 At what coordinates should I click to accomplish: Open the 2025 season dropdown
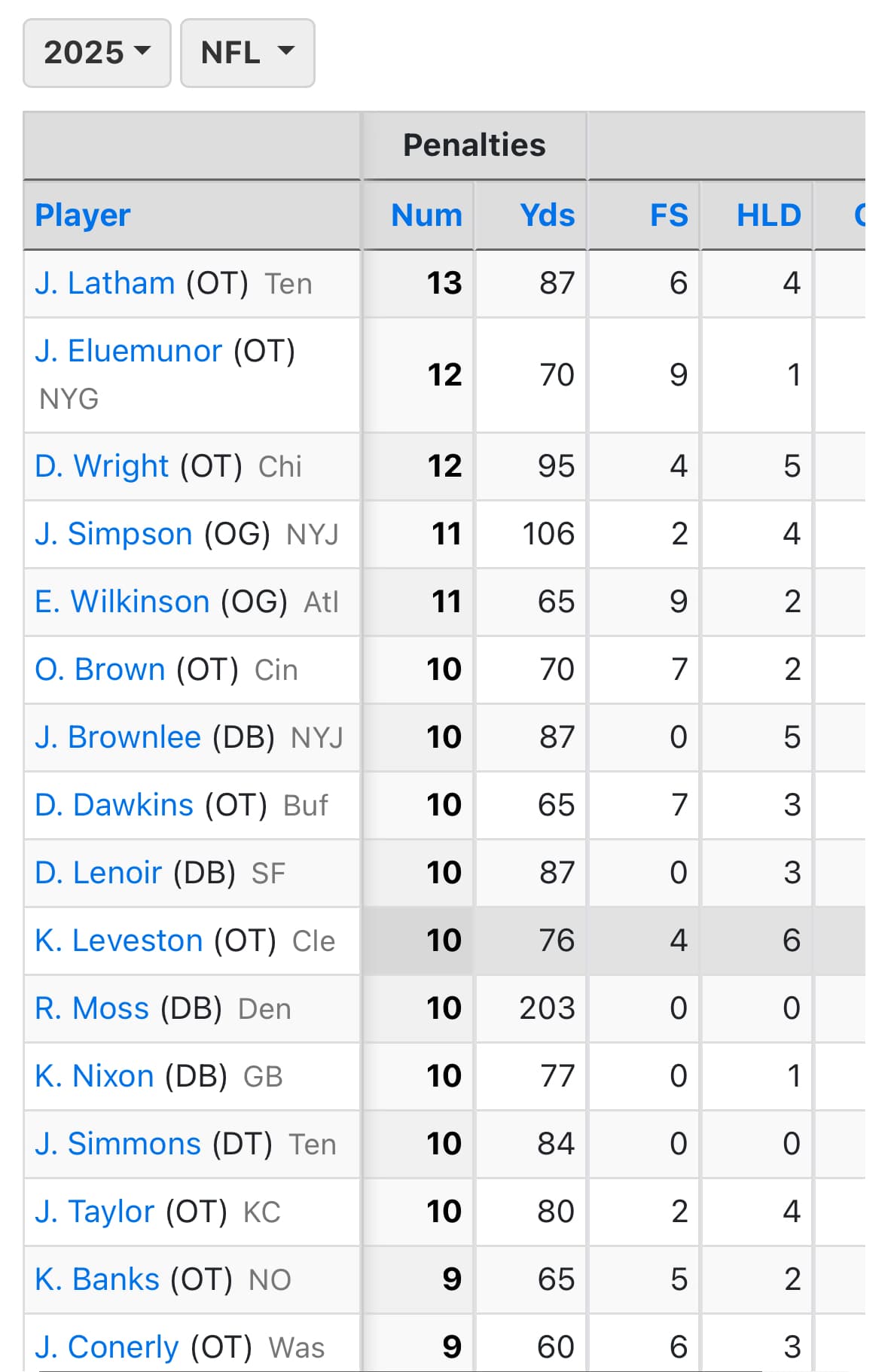tap(96, 53)
